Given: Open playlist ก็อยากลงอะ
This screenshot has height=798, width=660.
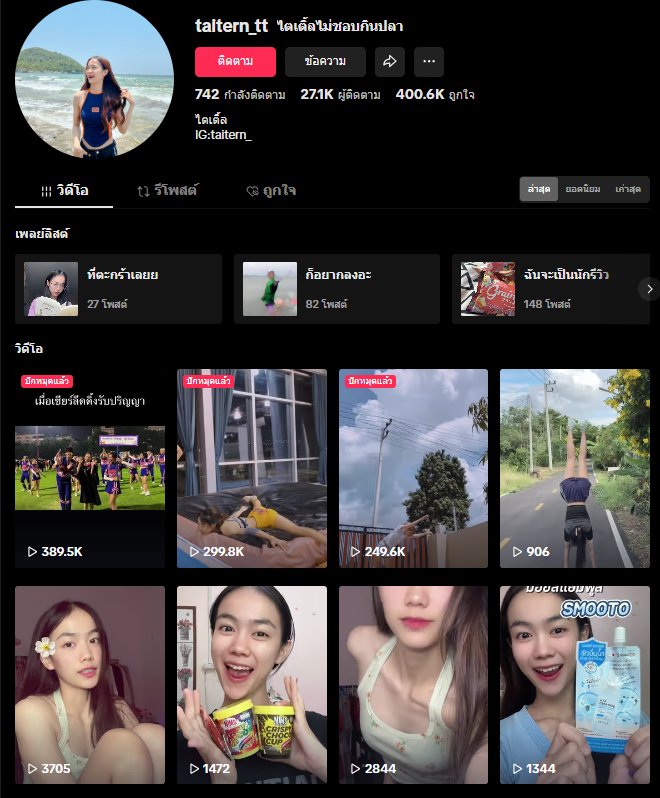Looking at the screenshot, I should (x=336, y=289).
